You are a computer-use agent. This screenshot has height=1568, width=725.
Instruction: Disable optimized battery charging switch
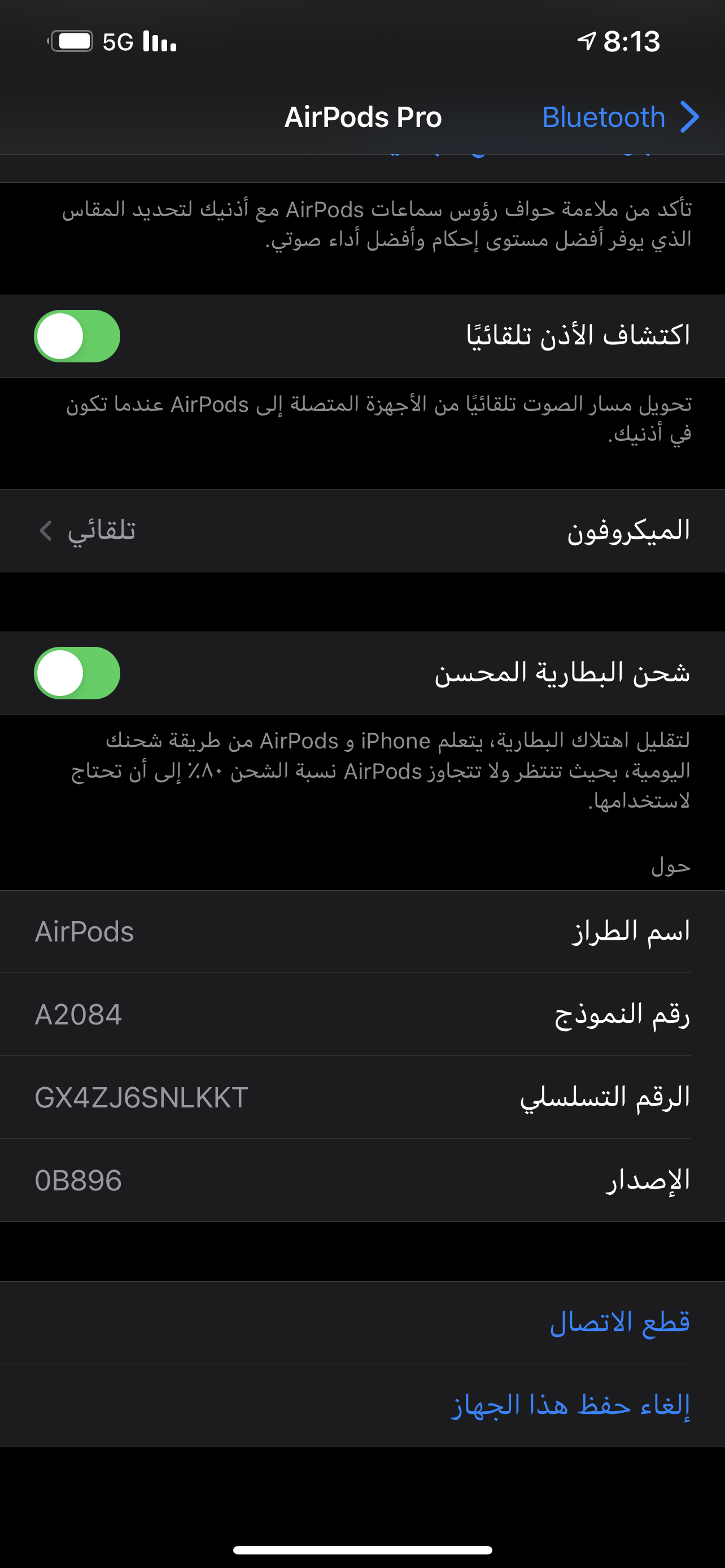(77, 673)
